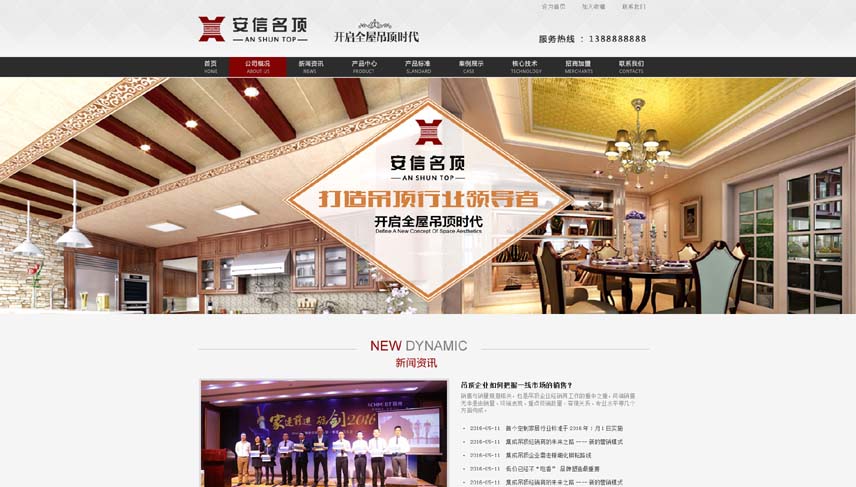
Task: Tap the 加入收藏 link at top
Action: click(593, 7)
